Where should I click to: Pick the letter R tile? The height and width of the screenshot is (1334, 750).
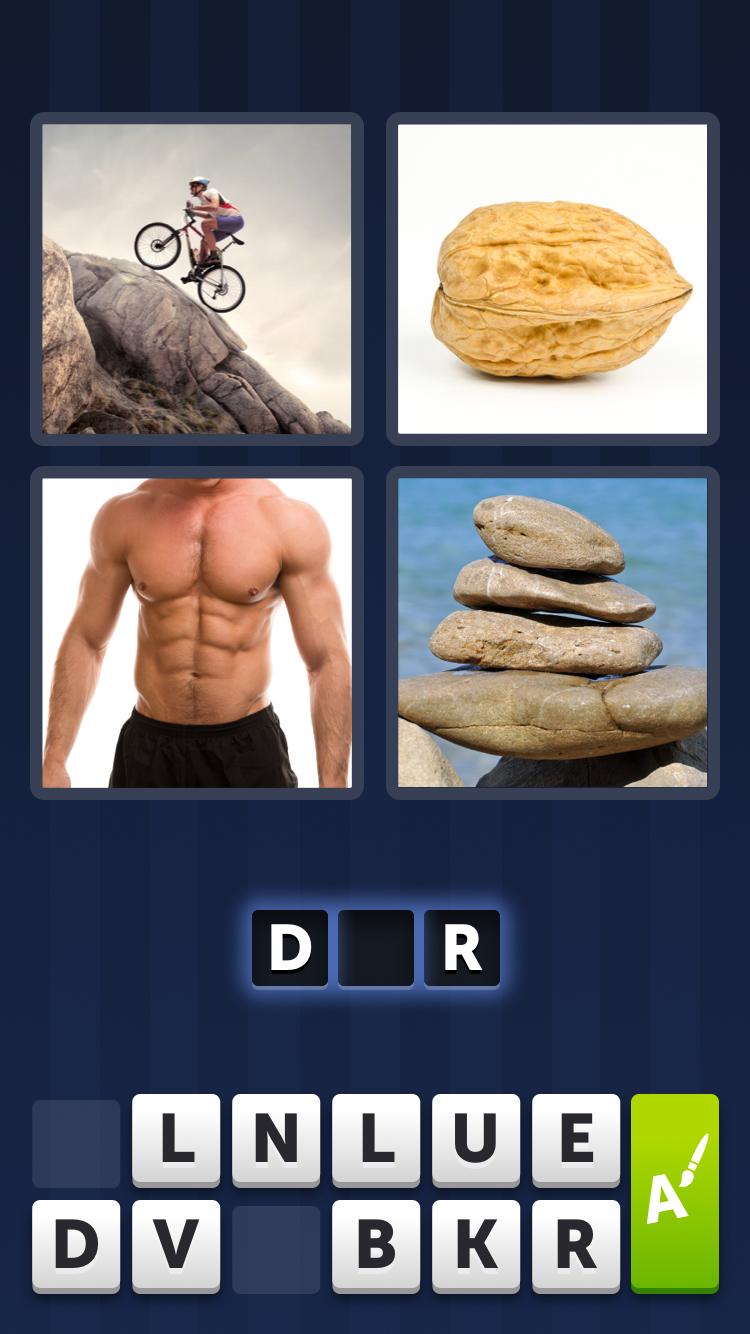(x=576, y=1245)
